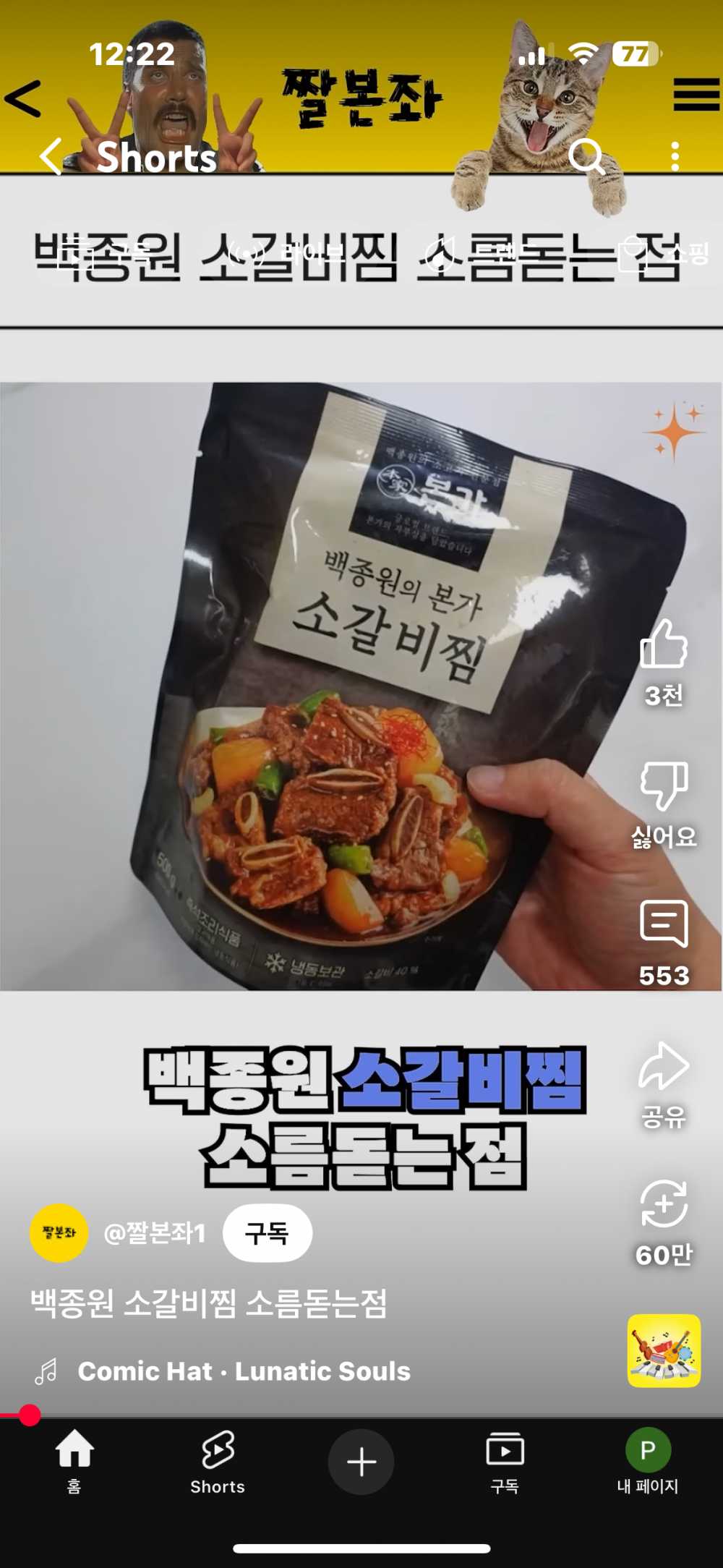Go back from the Shorts player
Image resolution: width=723 pixels, height=1568 pixels.
click(50, 156)
